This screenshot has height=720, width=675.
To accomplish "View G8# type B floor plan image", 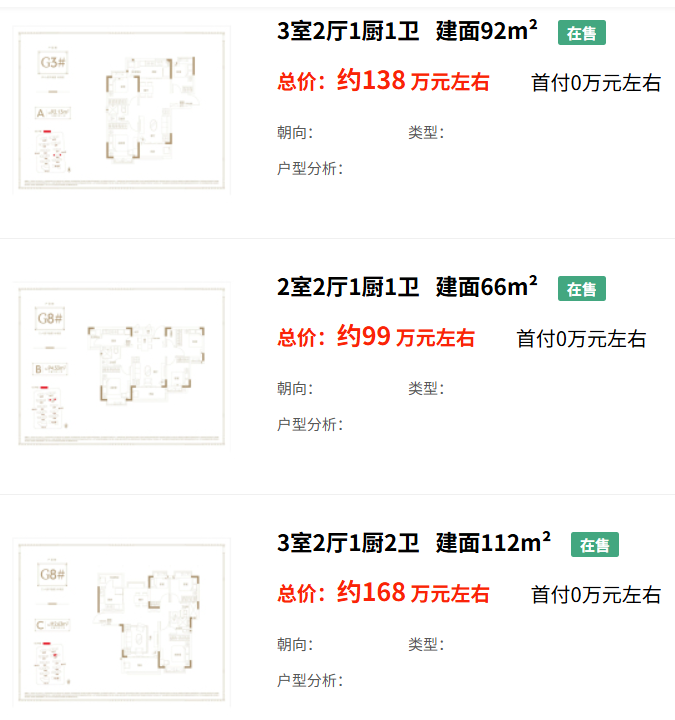I will click(x=122, y=365).
